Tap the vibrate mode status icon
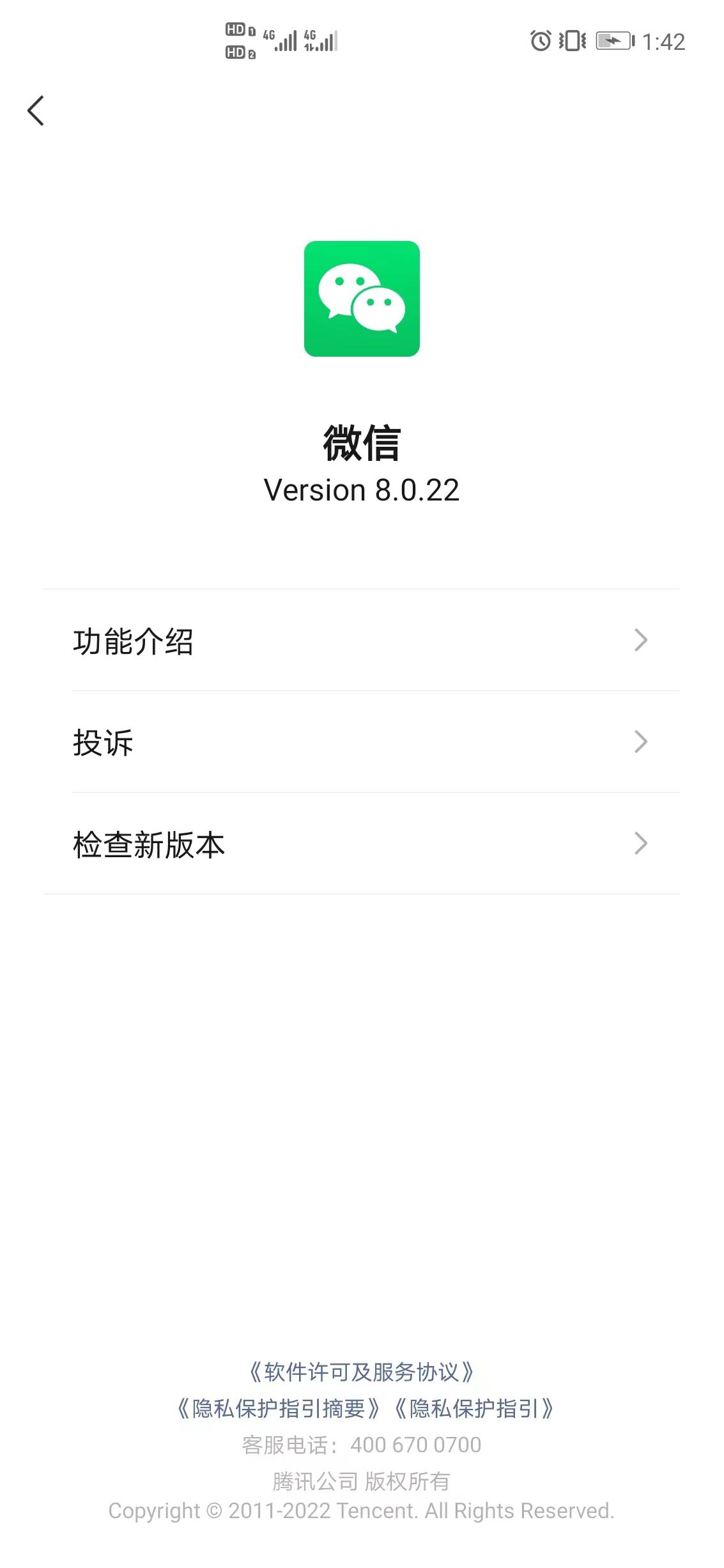Screen dimensions: 724x1568 point(571,40)
